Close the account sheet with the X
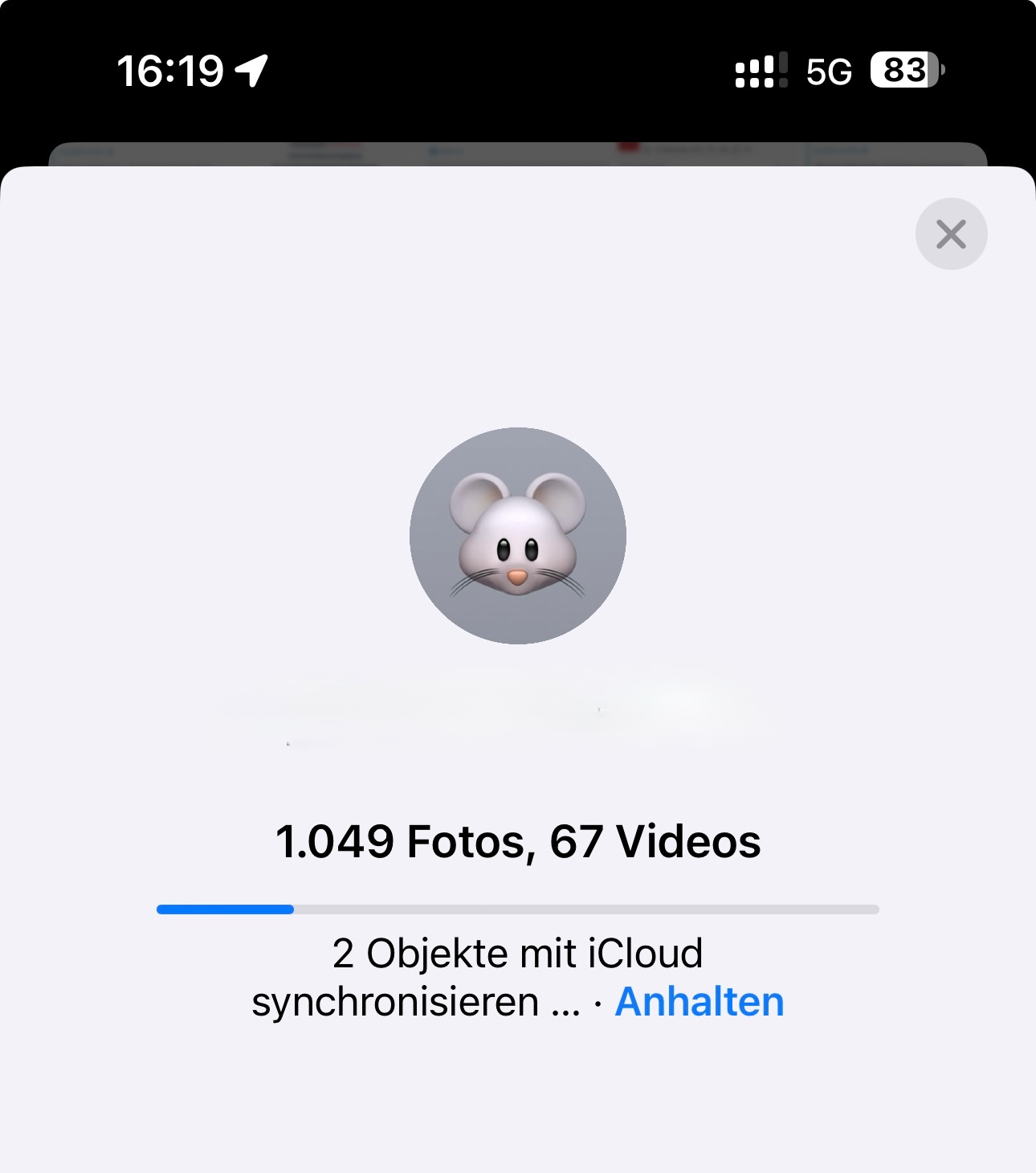This screenshot has height=1173, width=1036. click(x=951, y=234)
